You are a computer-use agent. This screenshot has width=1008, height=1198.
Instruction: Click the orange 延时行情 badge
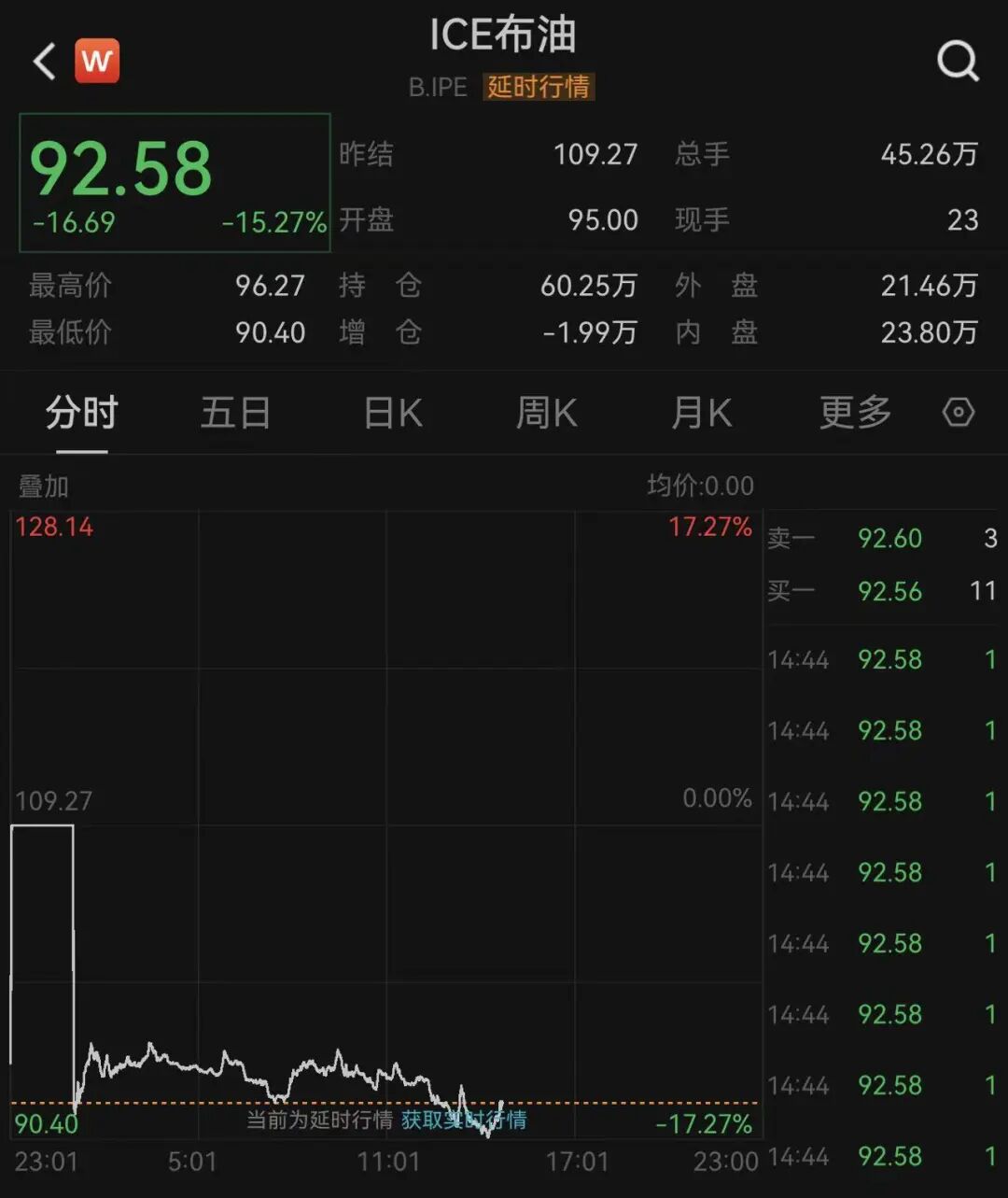[x=538, y=88]
